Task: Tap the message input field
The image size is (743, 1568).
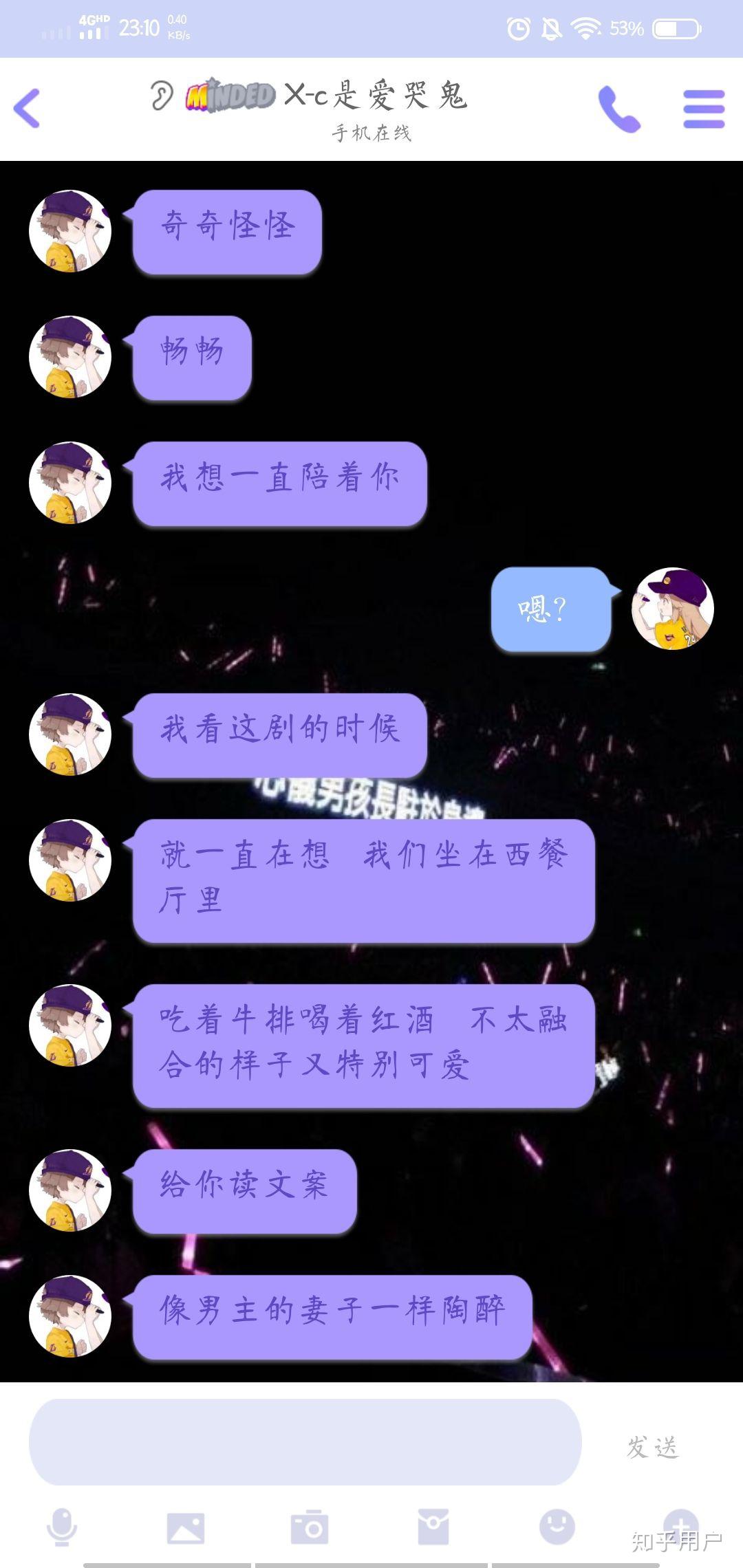Action: click(305, 1441)
